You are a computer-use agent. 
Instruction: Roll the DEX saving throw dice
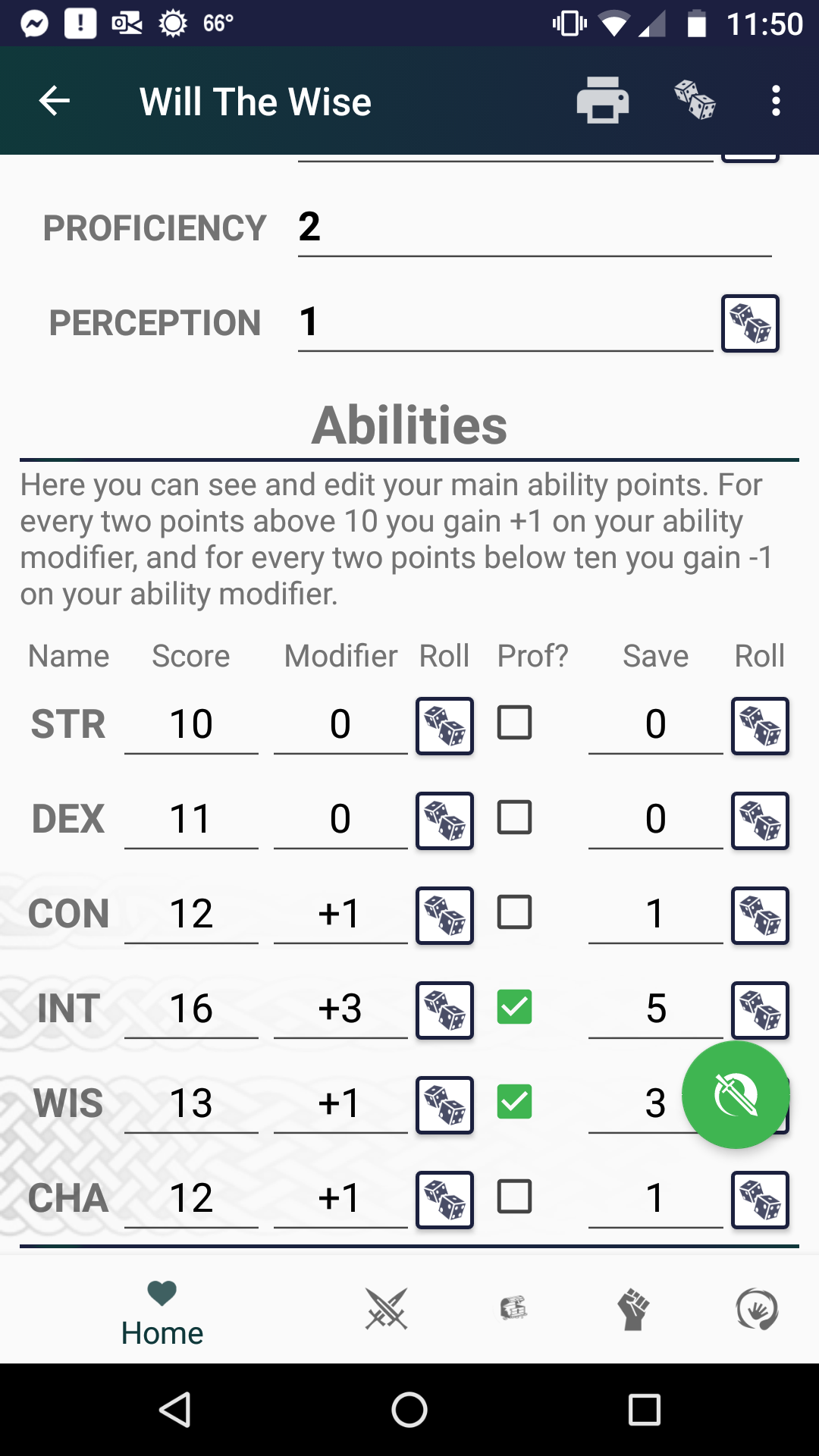coord(760,821)
